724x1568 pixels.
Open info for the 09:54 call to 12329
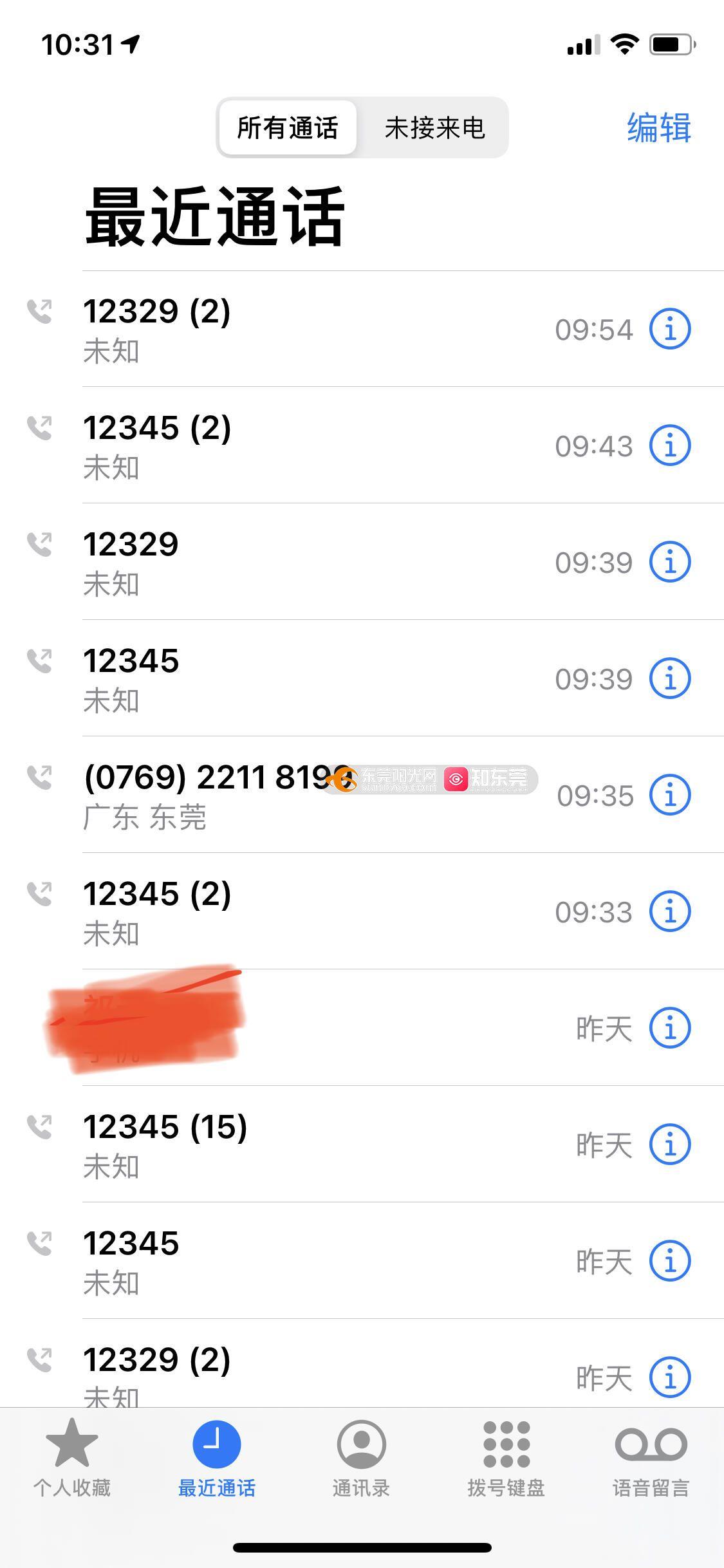tap(670, 329)
